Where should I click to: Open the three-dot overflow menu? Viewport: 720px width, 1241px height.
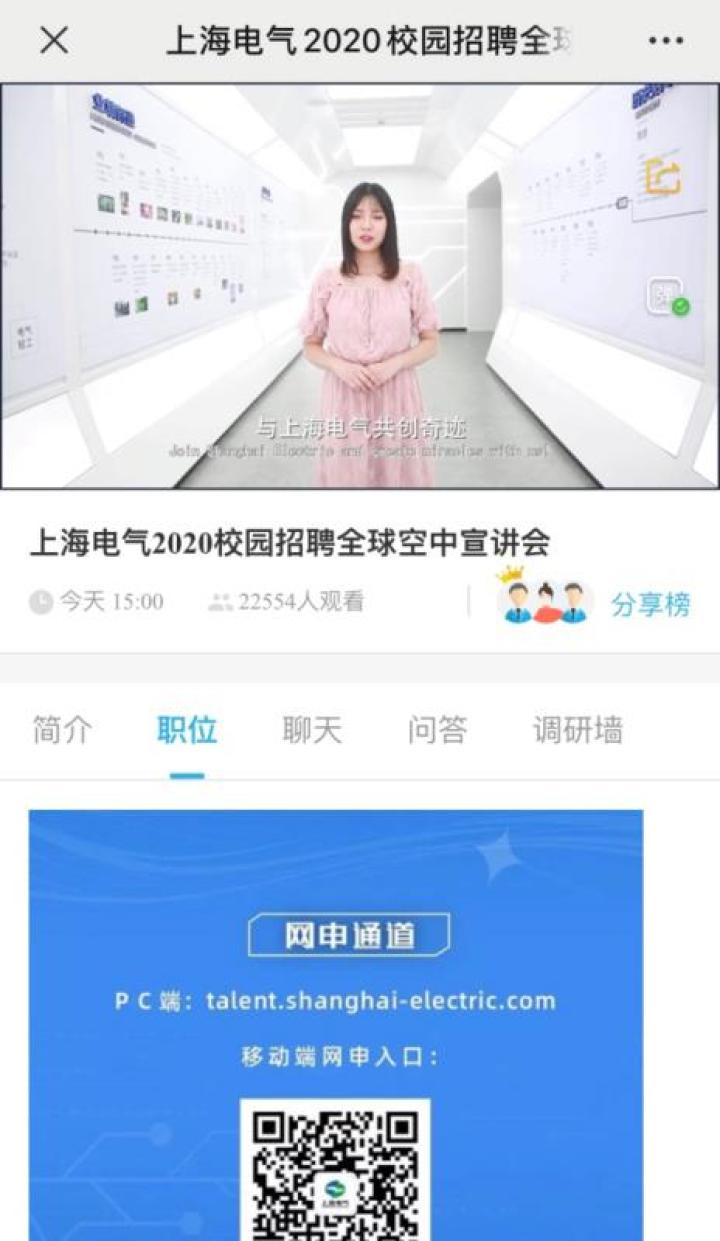coord(665,41)
